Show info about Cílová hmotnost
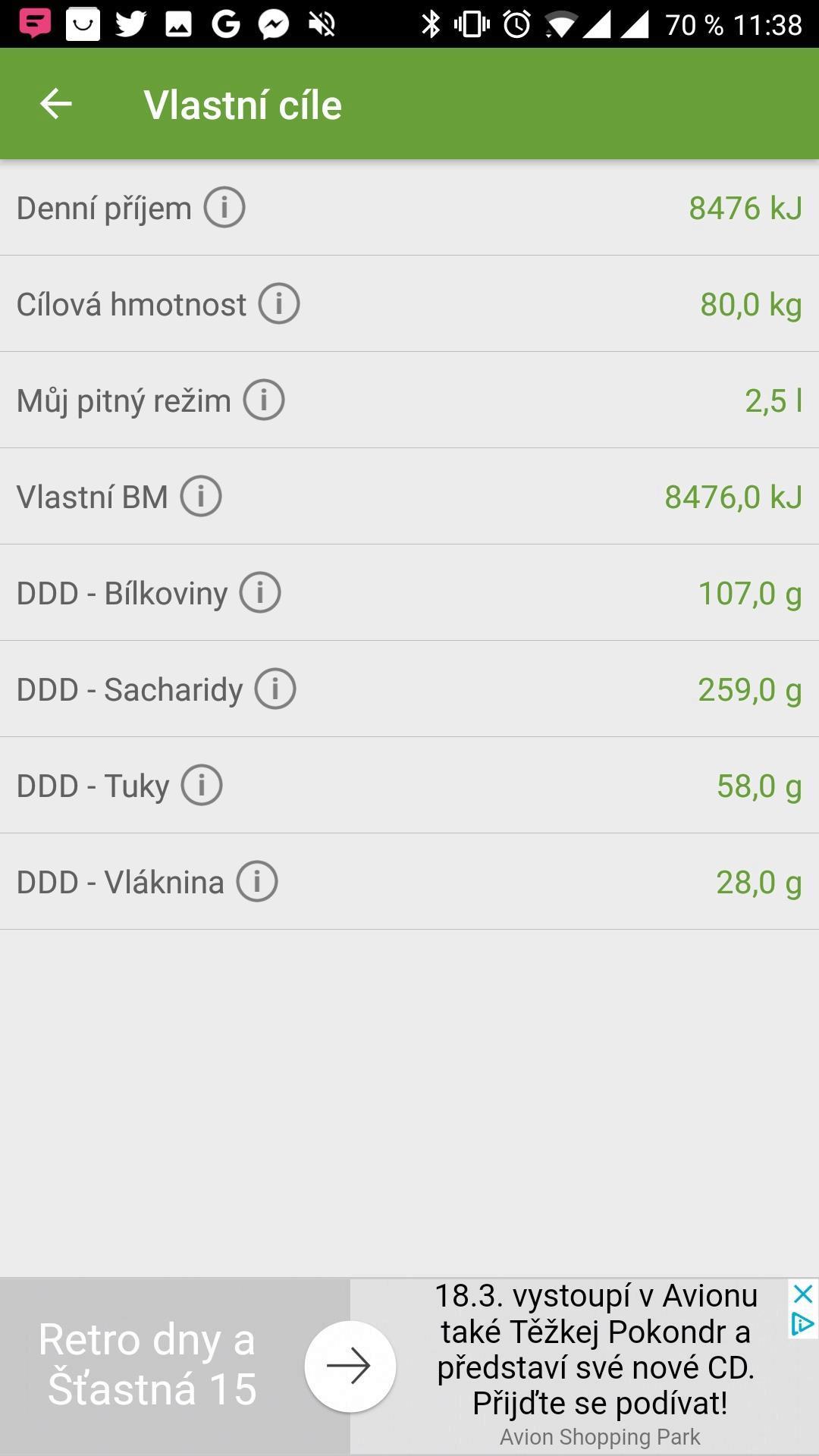 [x=279, y=303]
